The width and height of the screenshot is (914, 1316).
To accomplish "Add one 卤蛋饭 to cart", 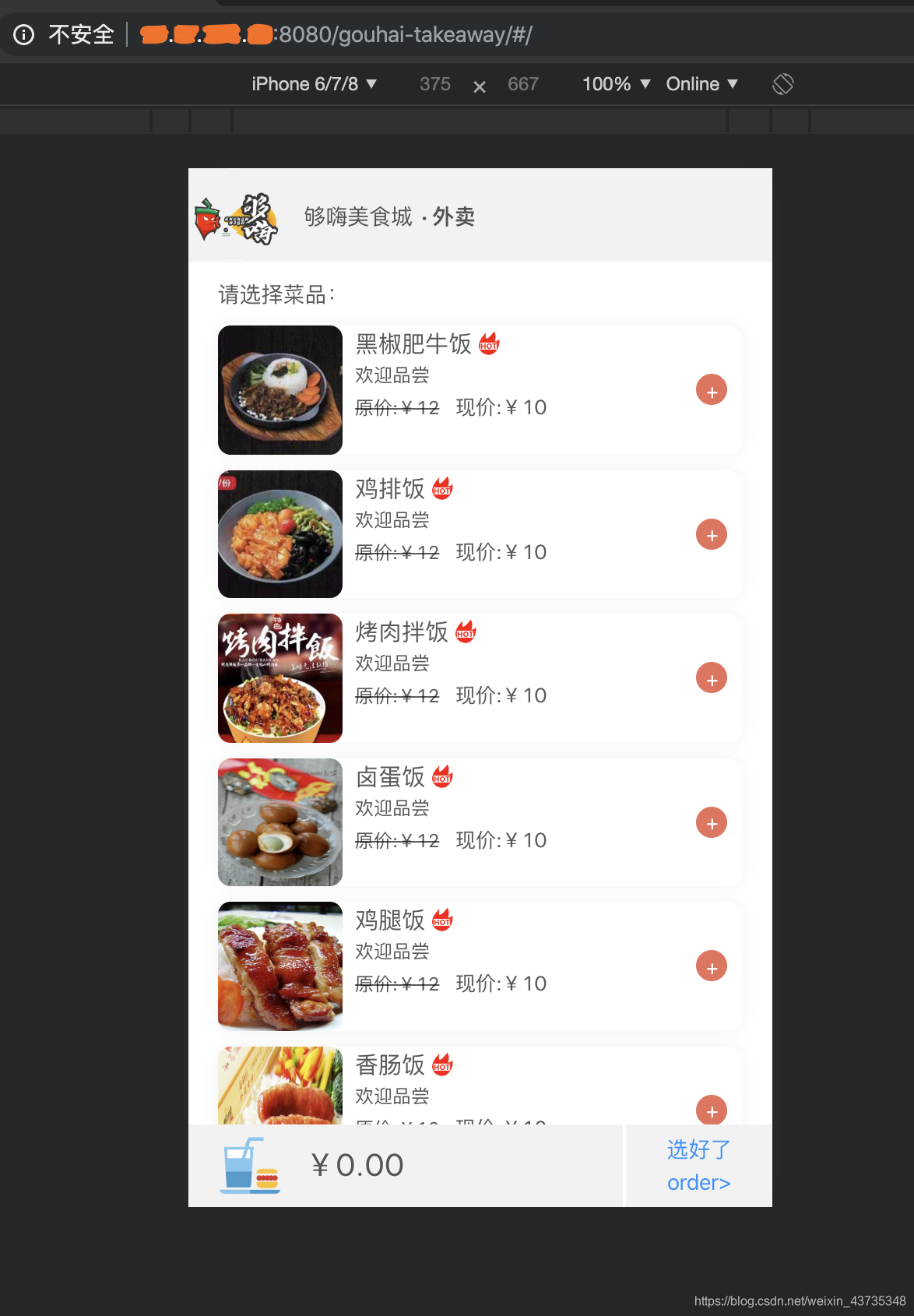I will click(x=711, y=823).
